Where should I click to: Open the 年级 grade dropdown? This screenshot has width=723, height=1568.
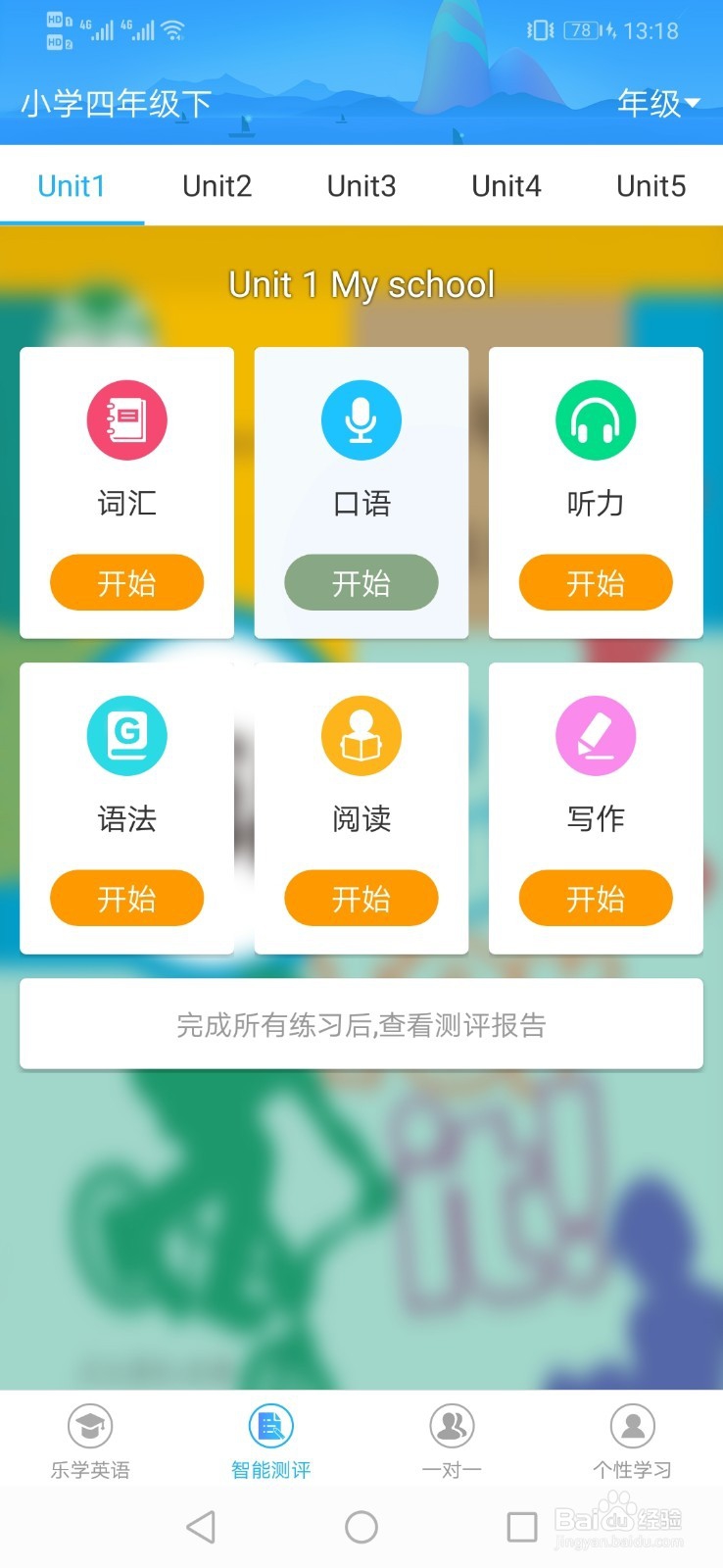tap(657, 104)
